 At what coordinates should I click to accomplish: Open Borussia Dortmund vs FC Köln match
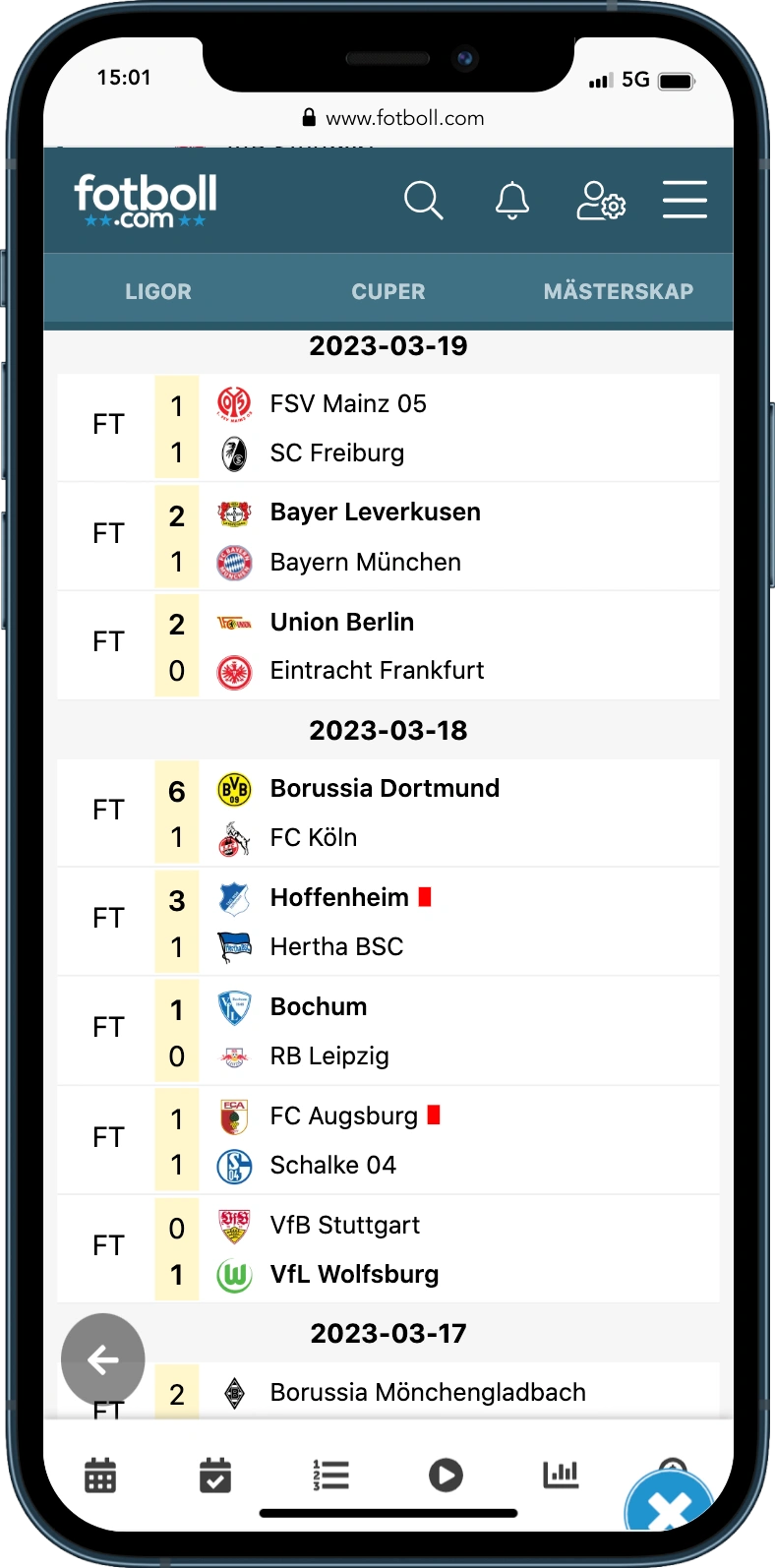pyautogui.click(x=388, y=813)
